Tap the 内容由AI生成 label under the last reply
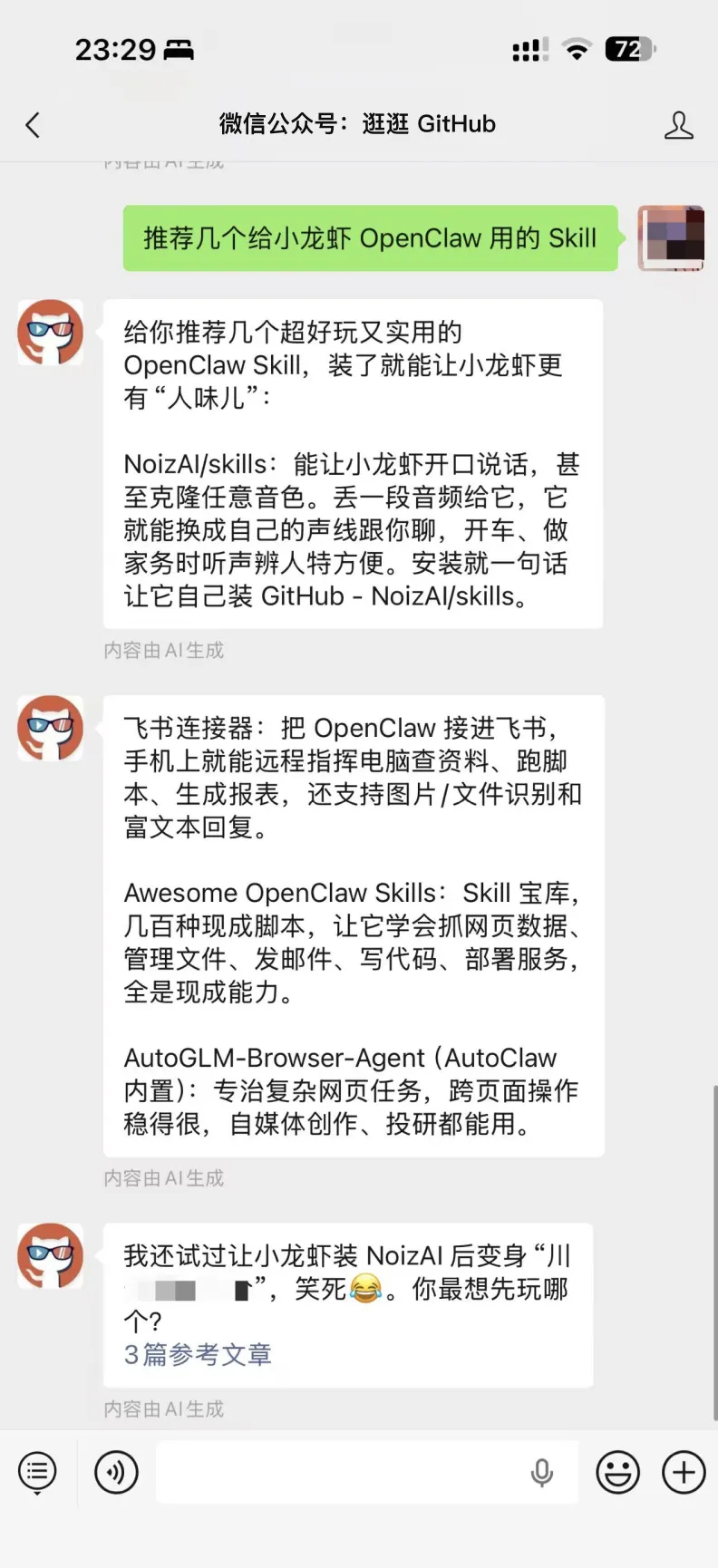 click(x=163, y=1408)
